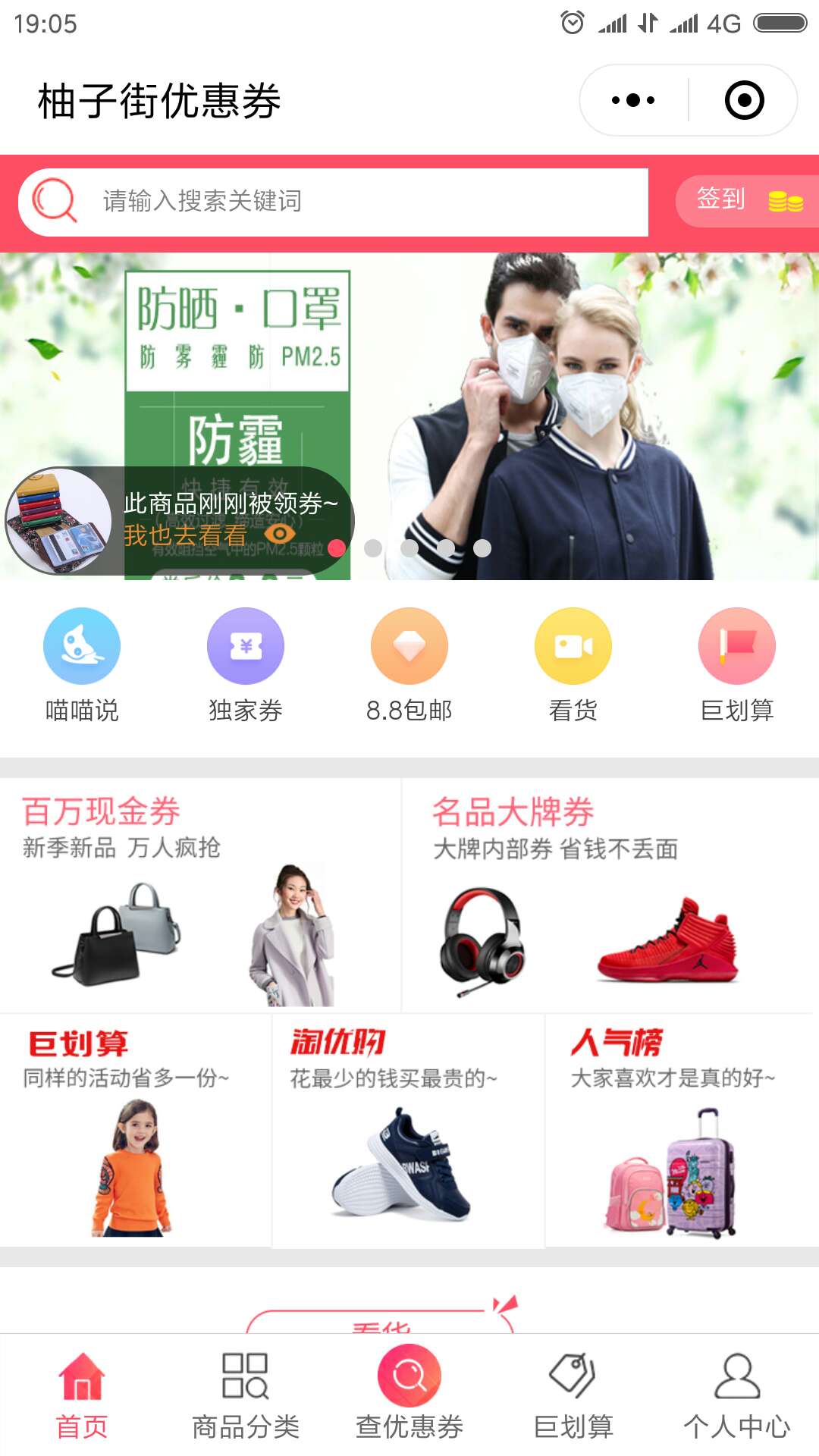Switch to the 首页 tab
The width and height of the screenshot is (819, 1456).
82,1395
